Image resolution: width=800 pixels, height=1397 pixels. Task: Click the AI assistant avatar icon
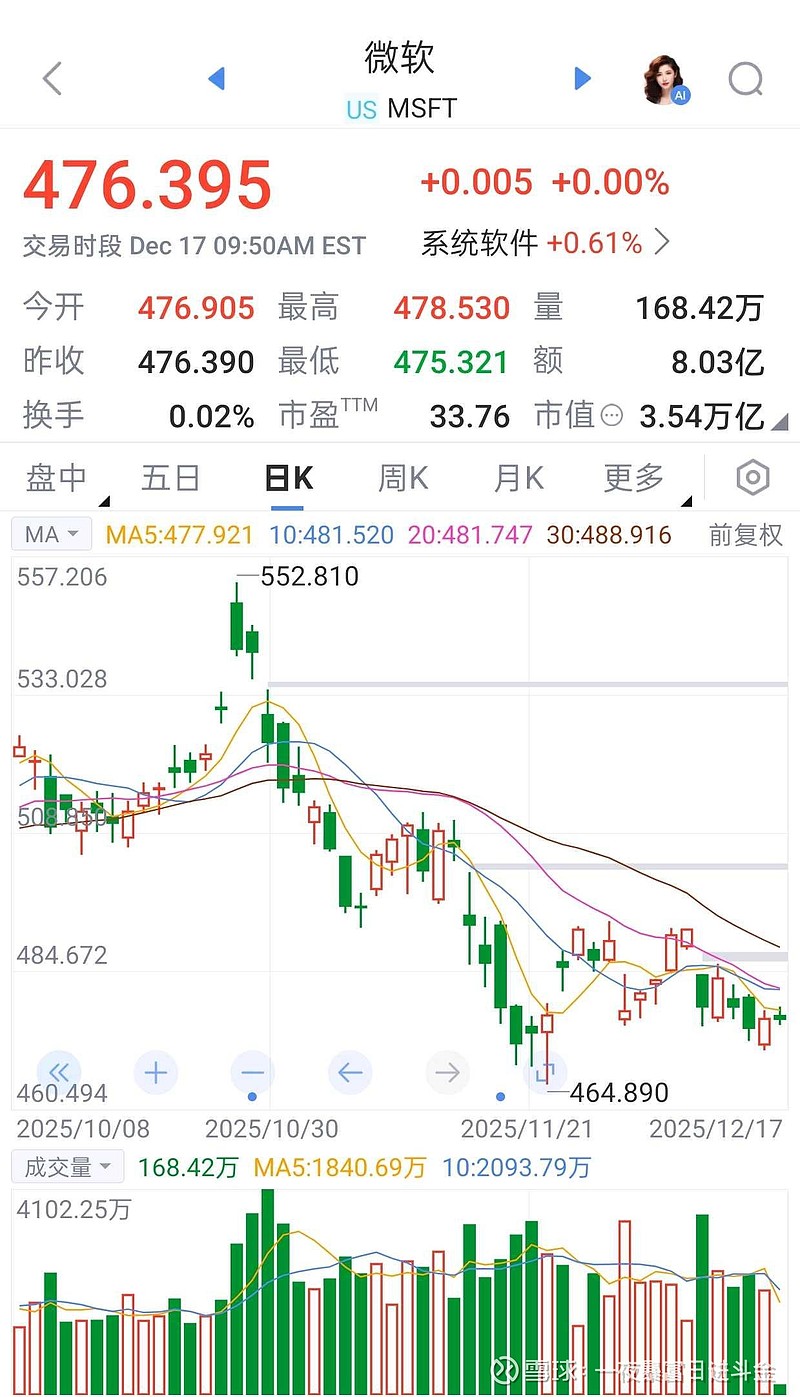[666, 78]
